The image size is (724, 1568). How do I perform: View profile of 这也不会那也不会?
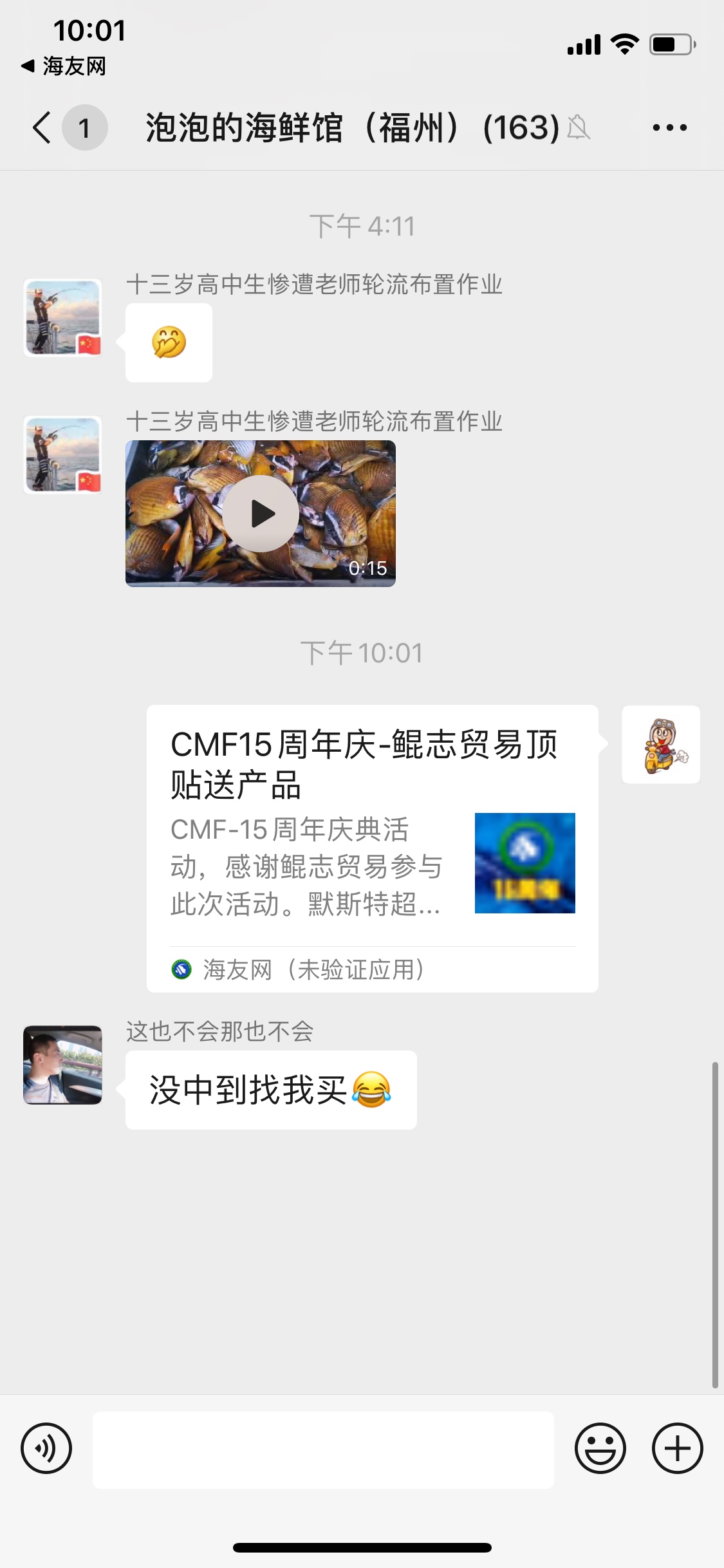[62, 1065]
